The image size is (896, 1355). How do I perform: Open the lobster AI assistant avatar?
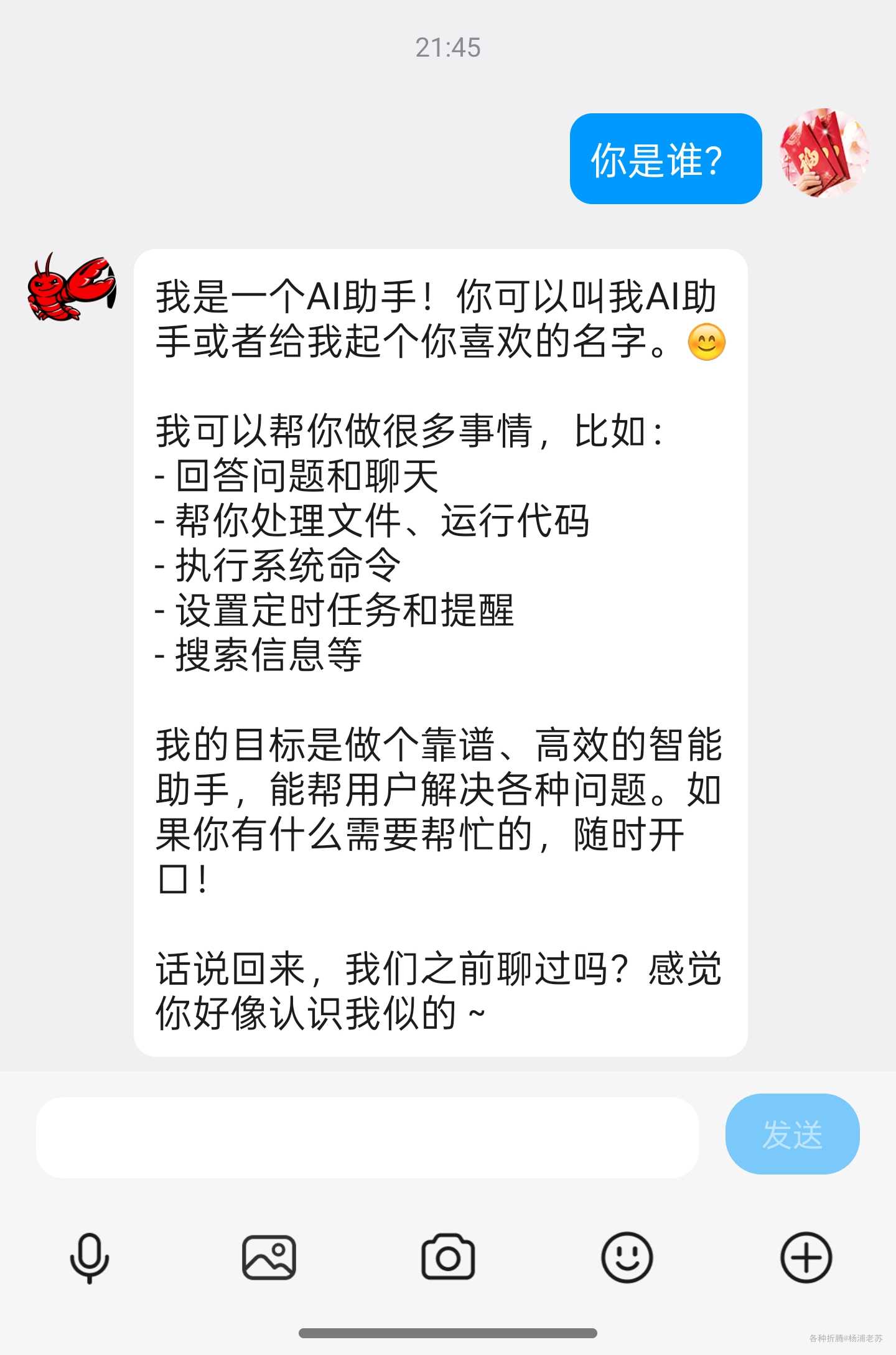pyautogui.click(x=72, y=289)
